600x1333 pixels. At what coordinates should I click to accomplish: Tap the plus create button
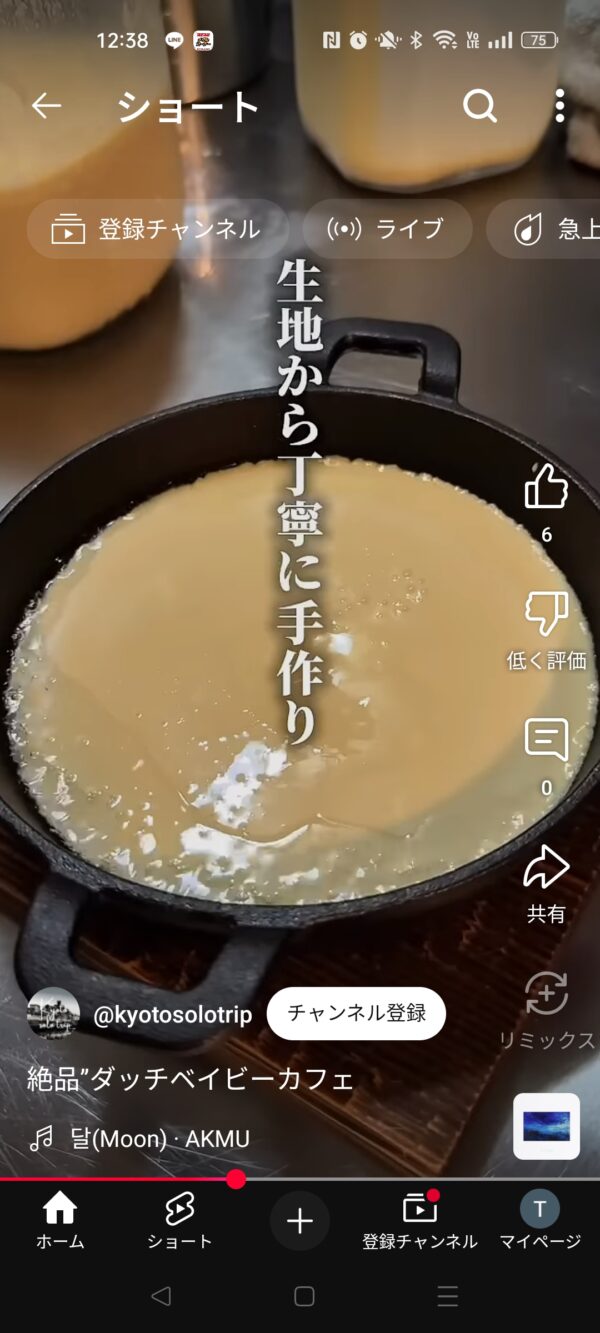point(300,1221)
